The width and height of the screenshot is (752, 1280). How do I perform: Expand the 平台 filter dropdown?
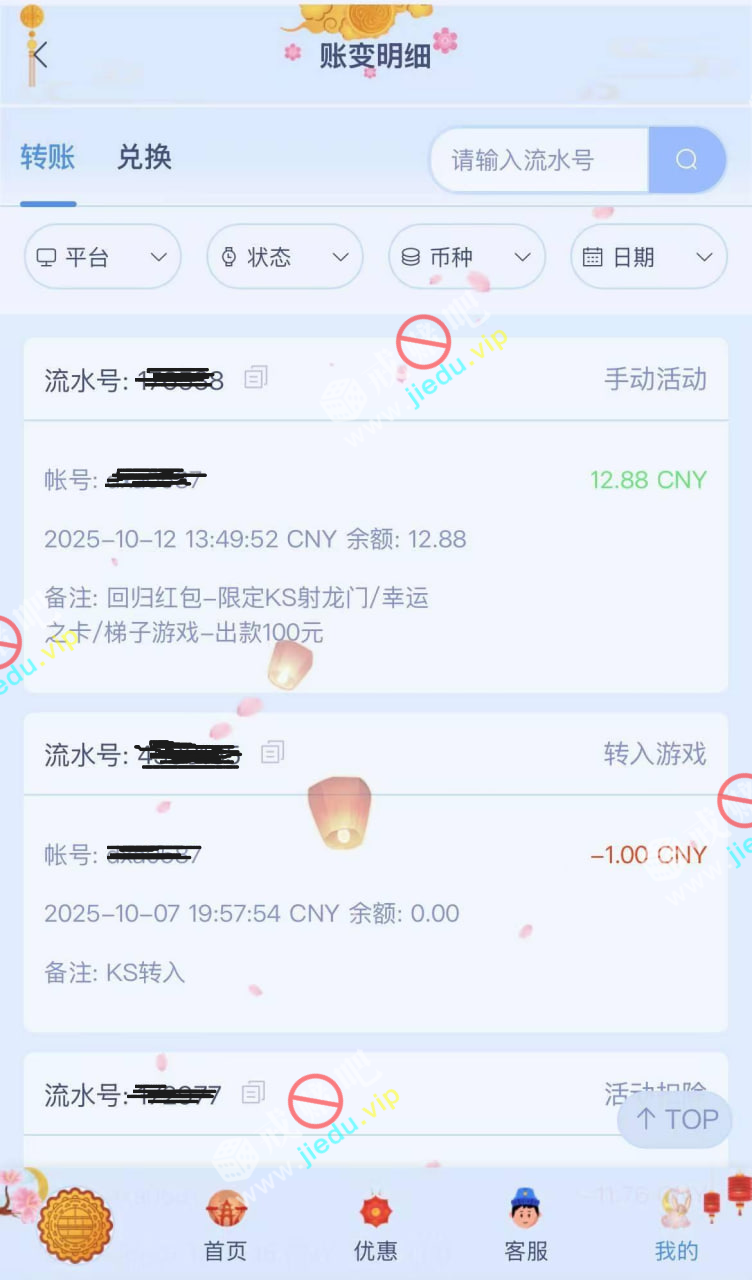tap(102, 257)
